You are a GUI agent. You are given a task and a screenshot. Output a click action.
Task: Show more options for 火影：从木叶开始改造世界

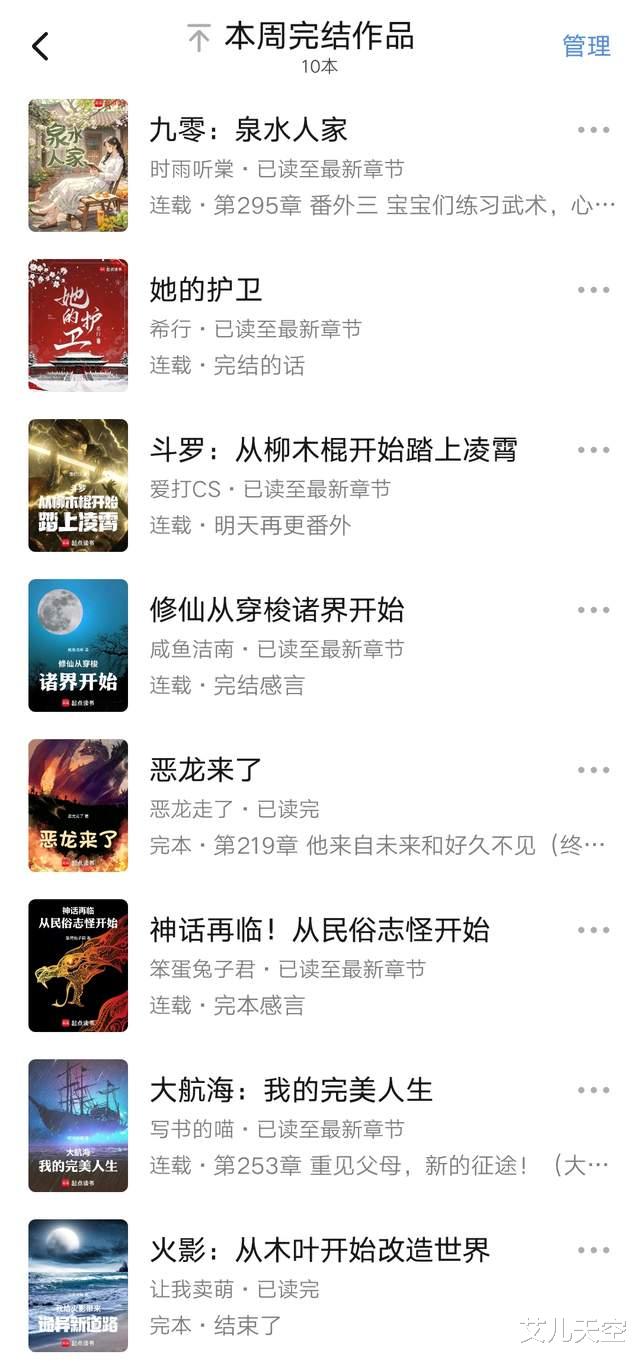click(593, 1250)
